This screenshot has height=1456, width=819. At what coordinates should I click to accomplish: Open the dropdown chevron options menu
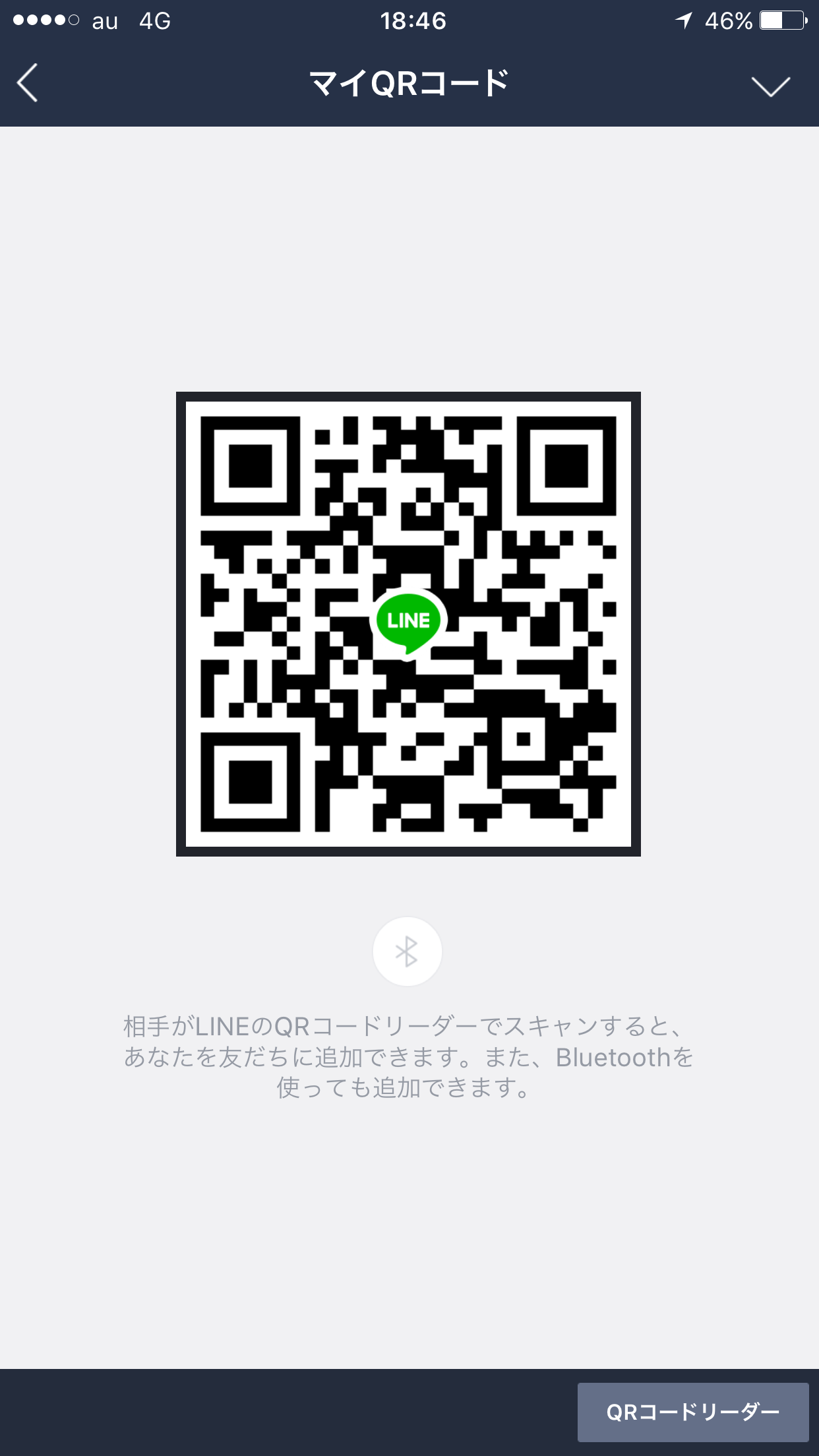[x=770, y=86]
